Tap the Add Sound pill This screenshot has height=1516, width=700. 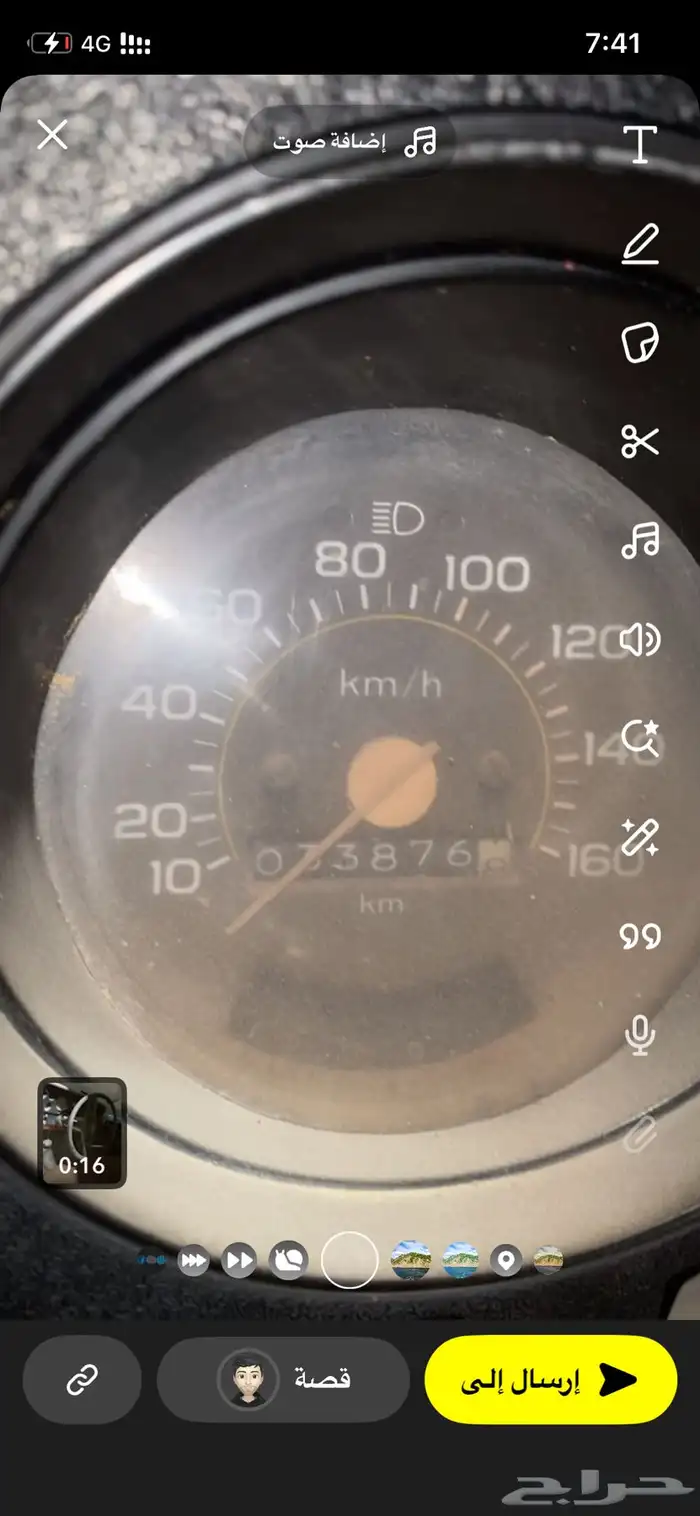point(352,143)
